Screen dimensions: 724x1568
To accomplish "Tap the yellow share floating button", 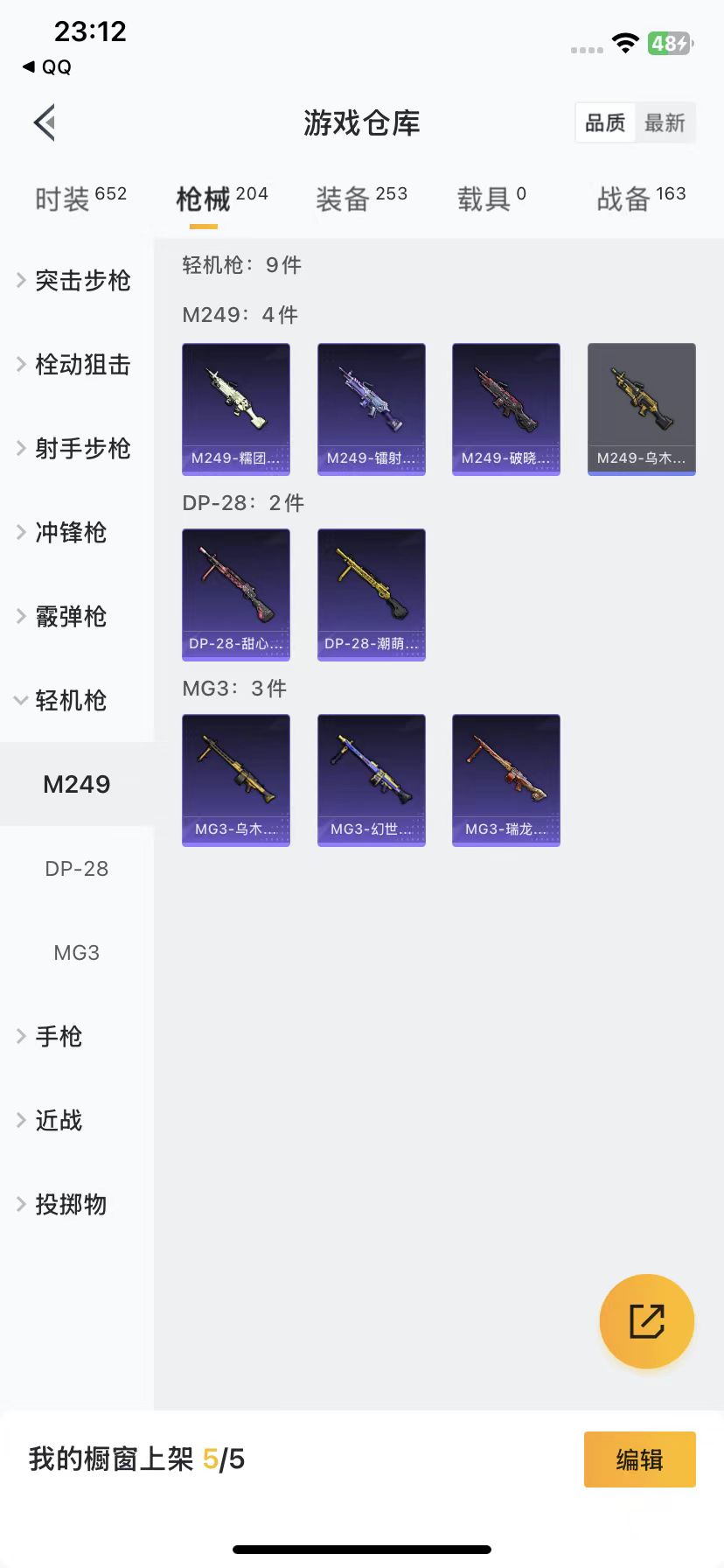I will 647,1321.
